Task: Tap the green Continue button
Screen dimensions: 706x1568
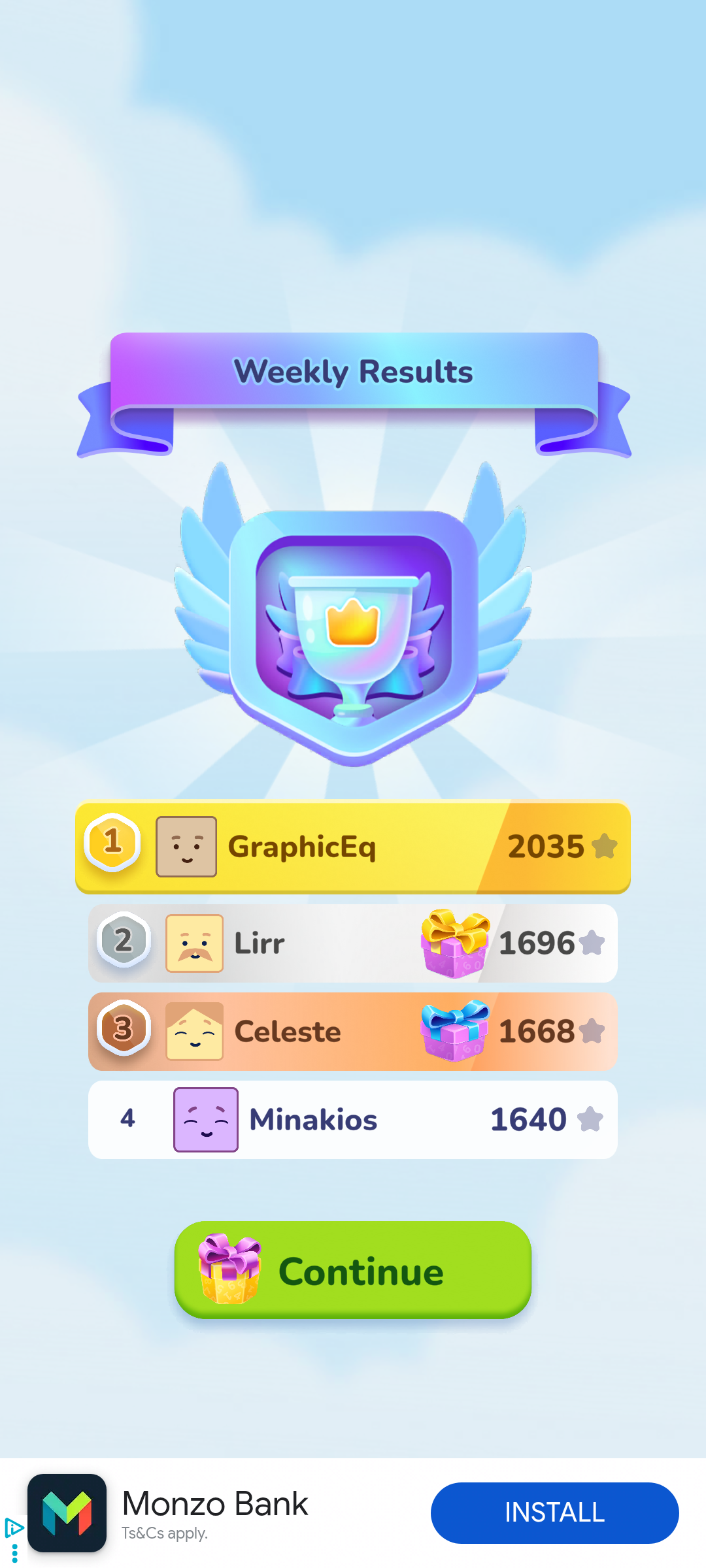Action: tap(353, 1271)
